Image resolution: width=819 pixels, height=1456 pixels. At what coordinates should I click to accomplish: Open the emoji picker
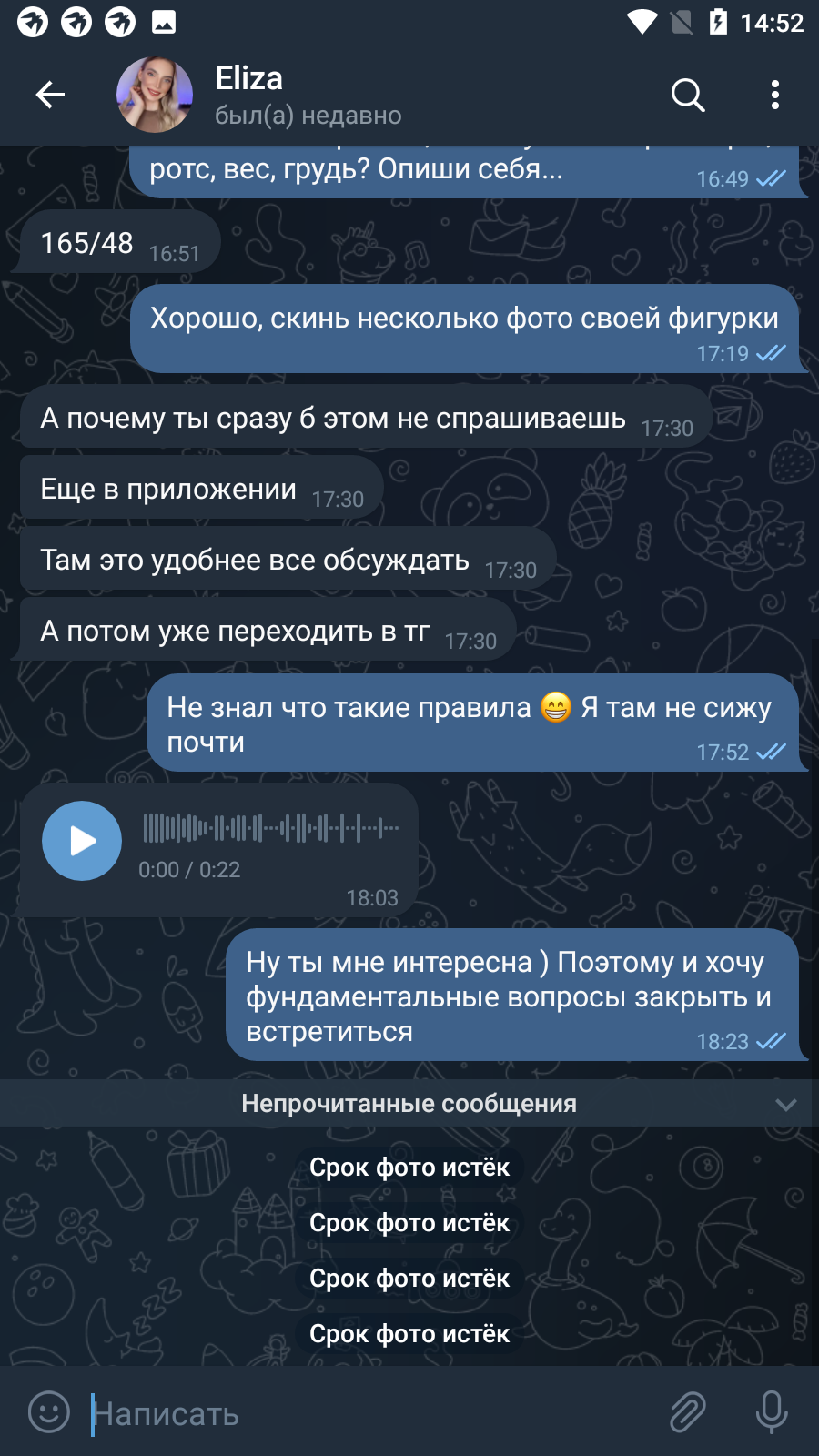tap(49, 1412)
